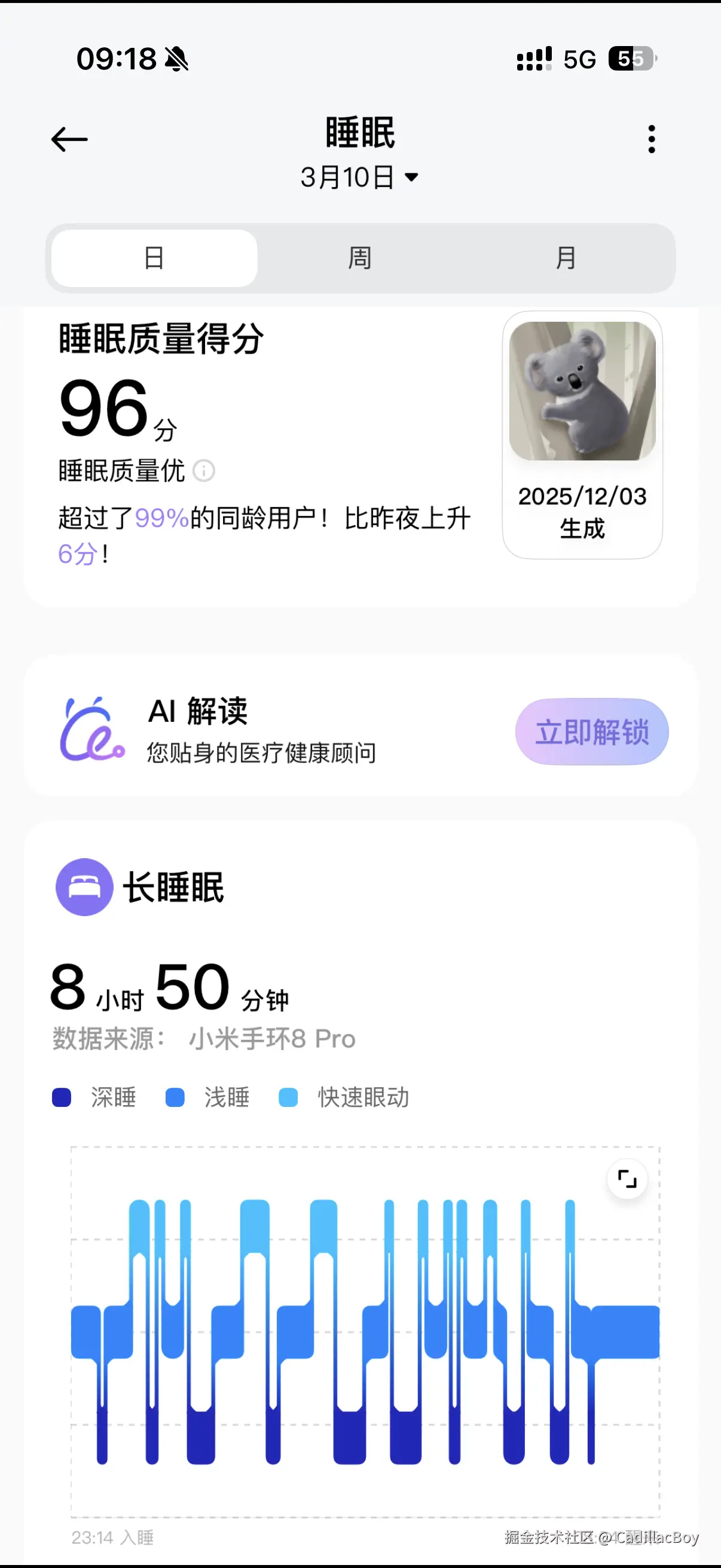The image size is (721, 1568).
Task: Switch to the 周 weekly tab
Action: click(x=359, y=258)
